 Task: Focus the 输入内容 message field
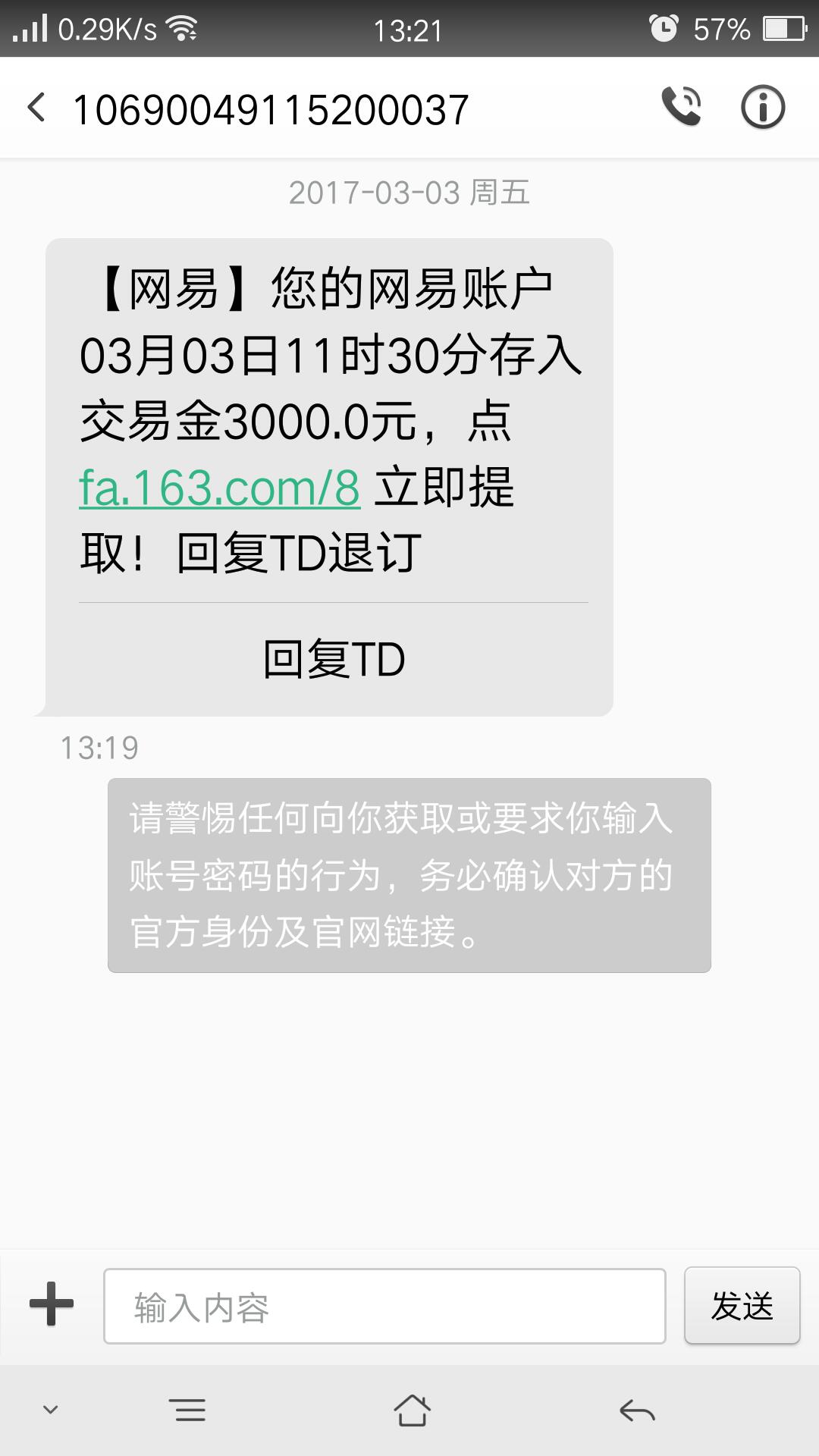[384, 1306]
